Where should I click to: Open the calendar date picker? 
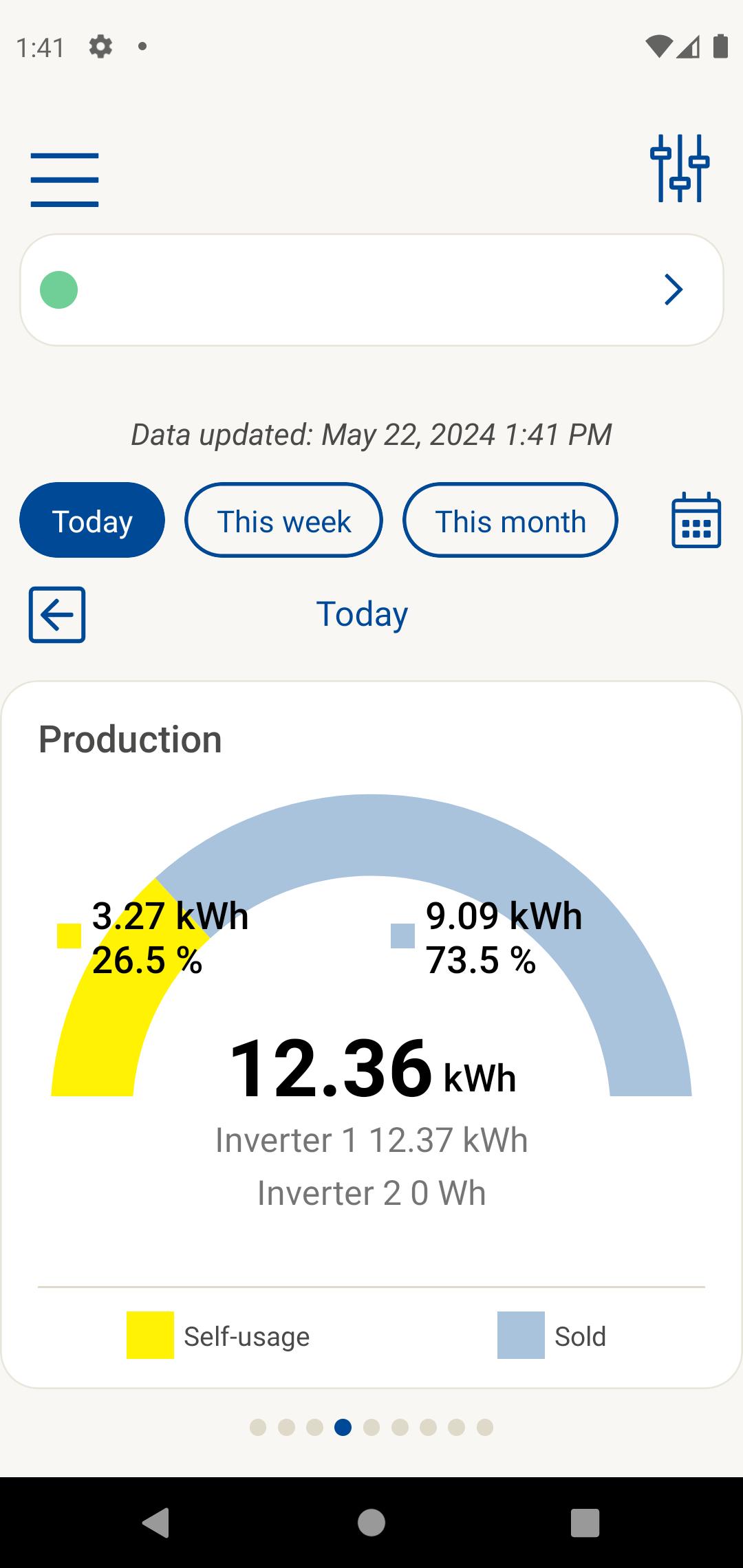[696, 521]
